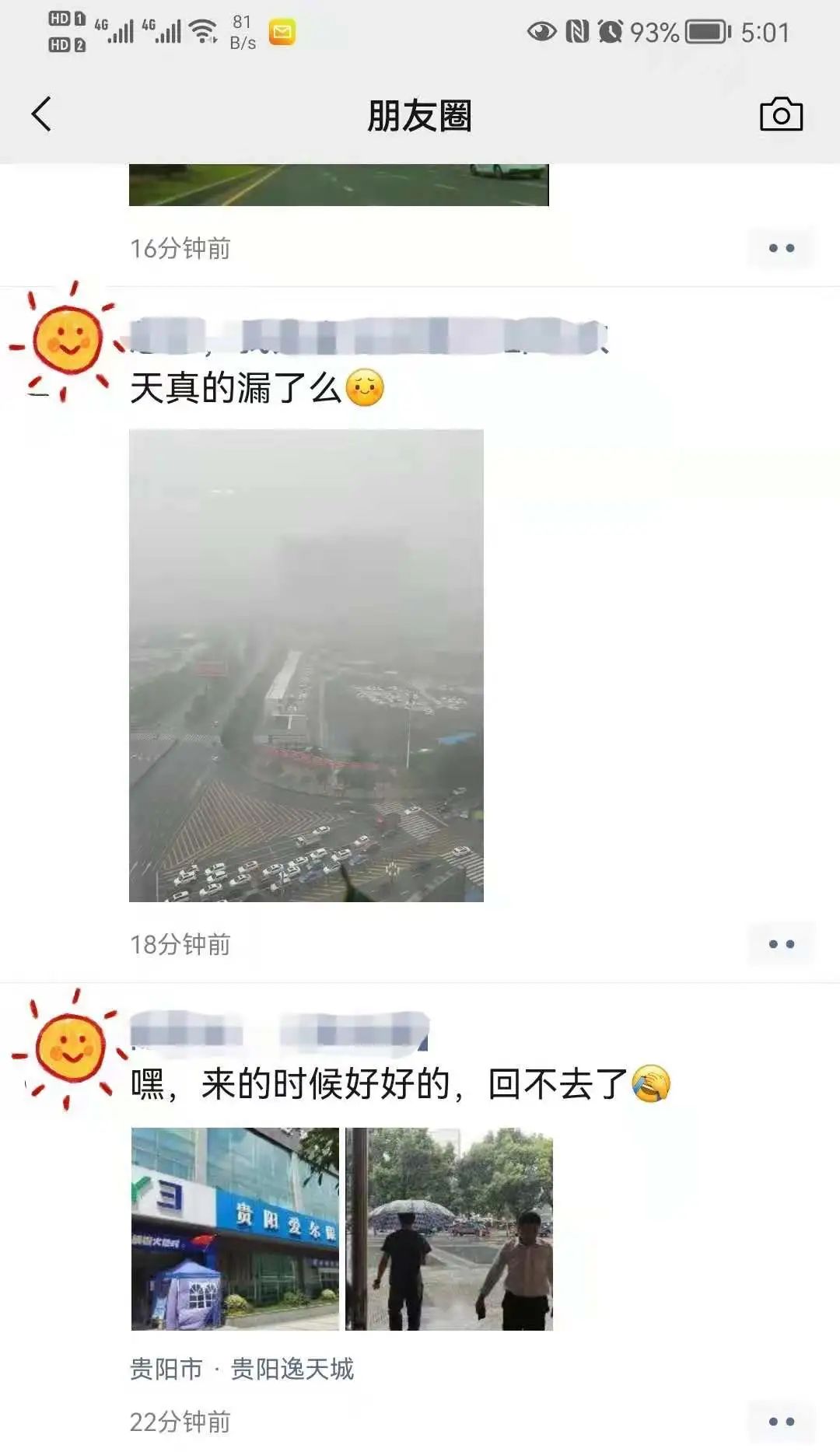View the road photo above 16分钟前
This screenshot has width=840, height=1452.
[338, 185]
